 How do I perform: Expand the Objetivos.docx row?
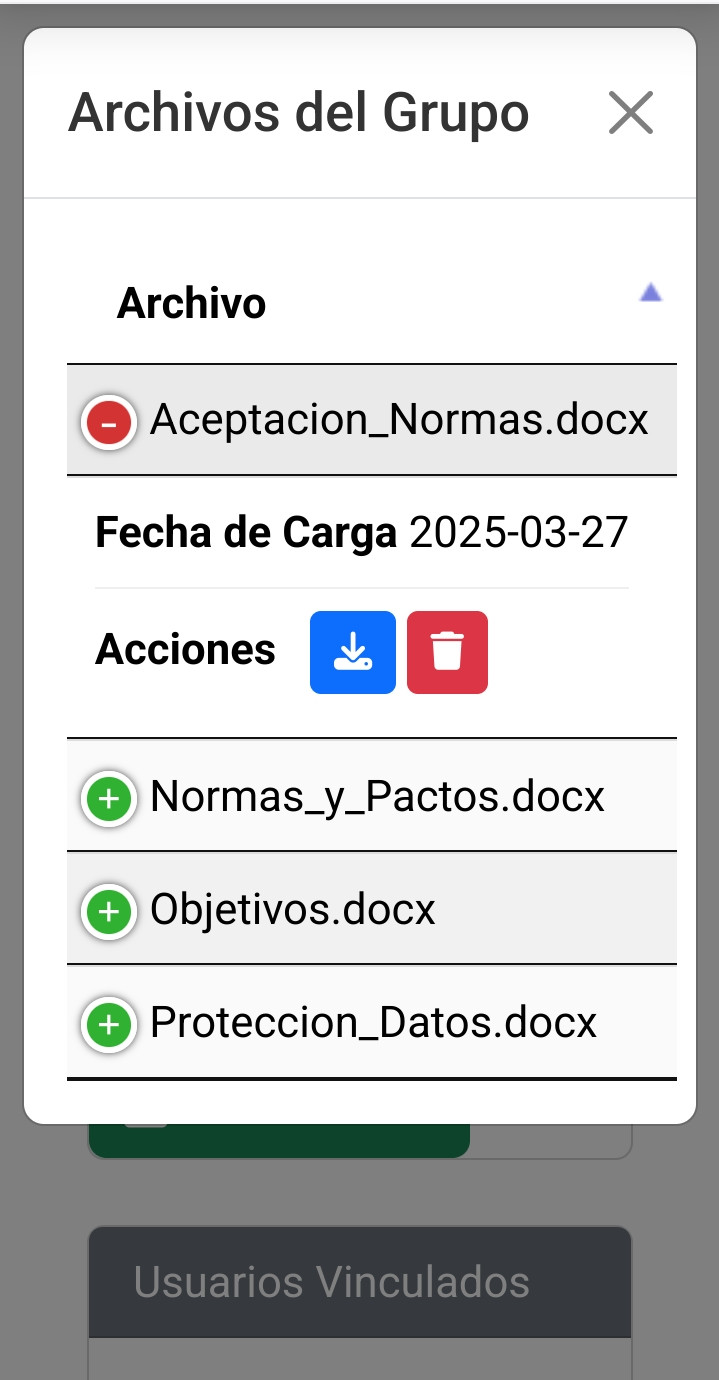(x=110, y=911)
